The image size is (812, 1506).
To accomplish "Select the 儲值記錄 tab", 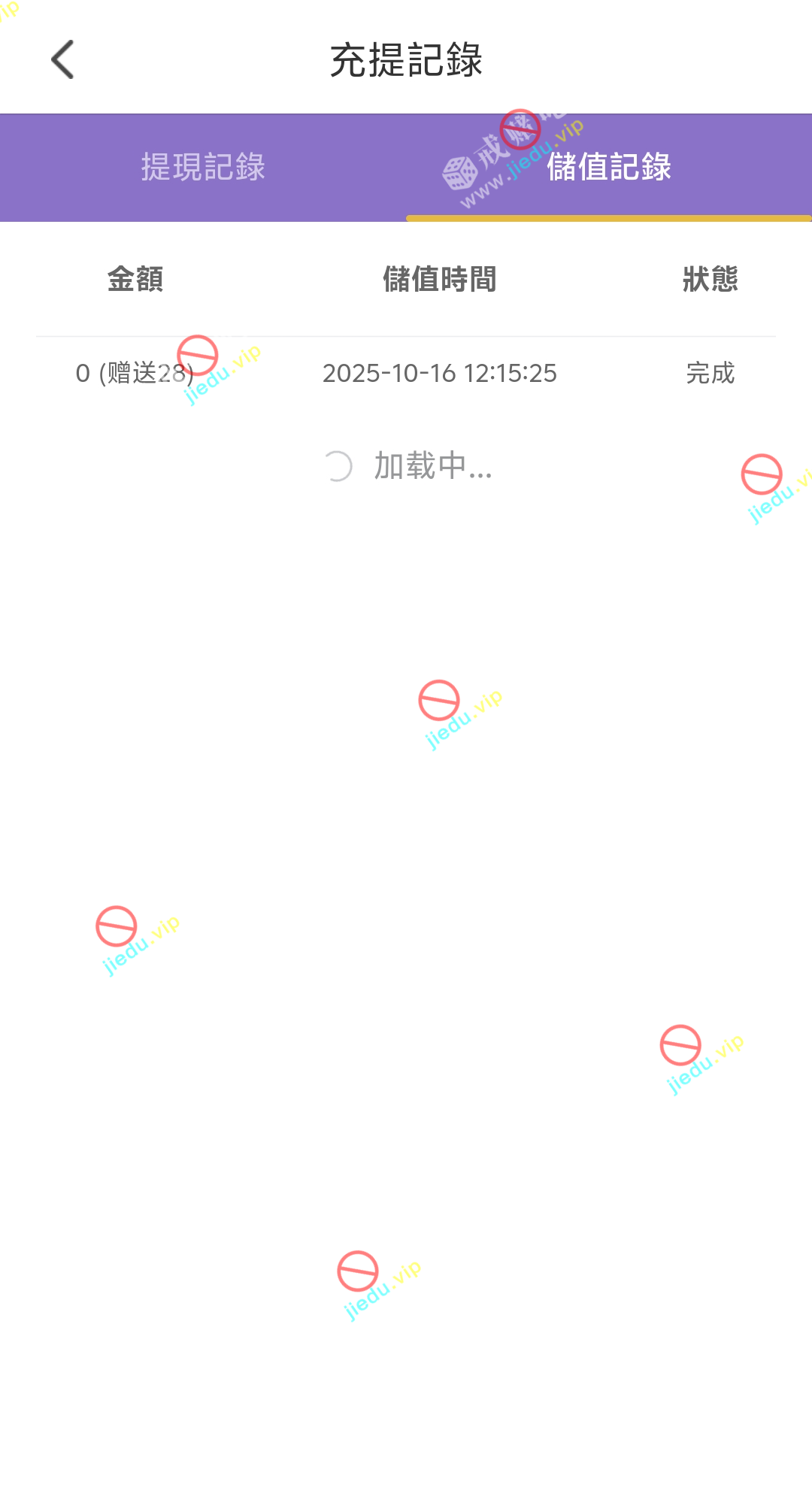I will click(x=608, y=167).
